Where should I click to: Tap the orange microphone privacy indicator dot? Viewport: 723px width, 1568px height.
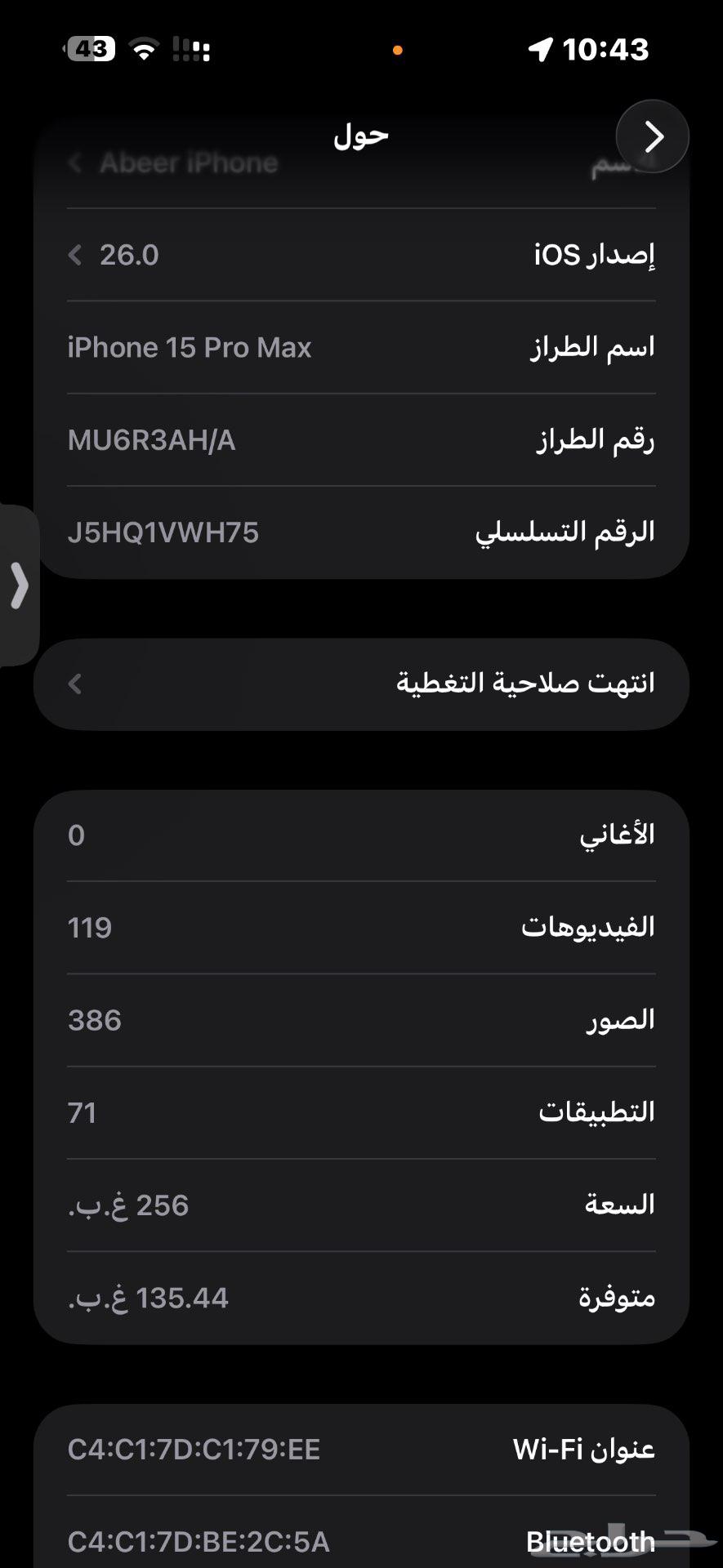[397, 50]
